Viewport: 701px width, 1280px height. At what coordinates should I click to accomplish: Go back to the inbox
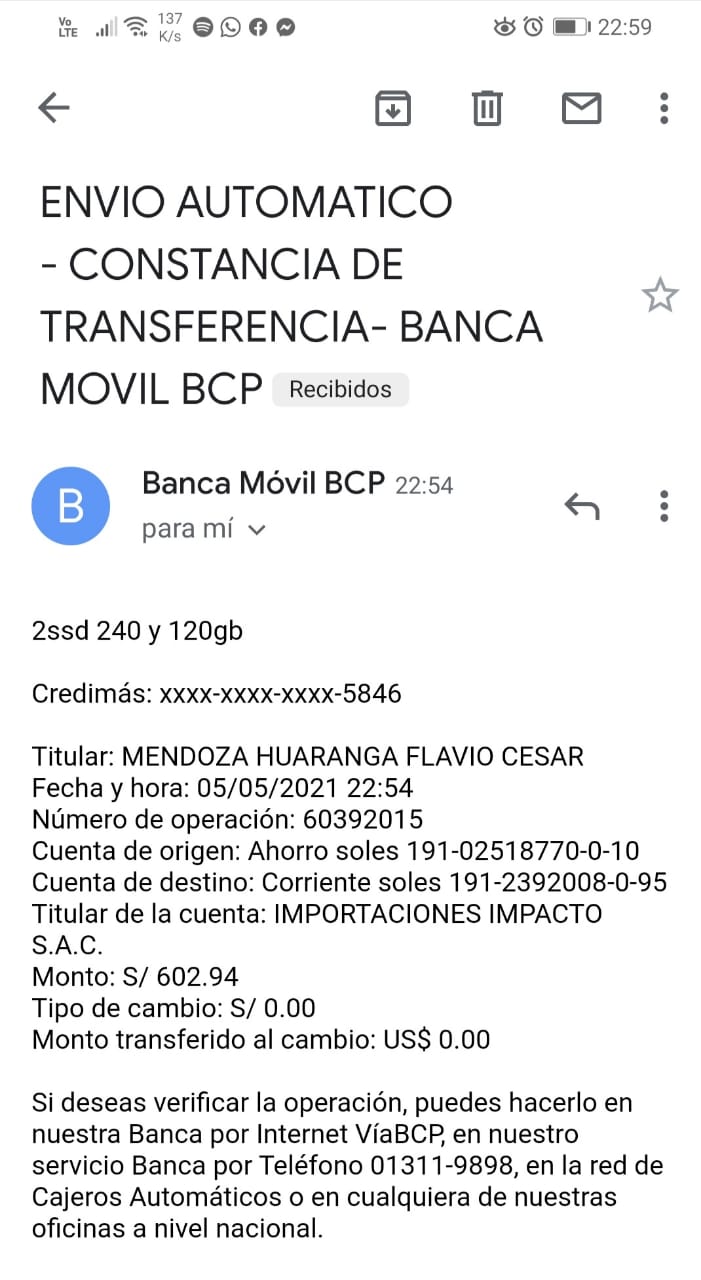click(53, 108)
